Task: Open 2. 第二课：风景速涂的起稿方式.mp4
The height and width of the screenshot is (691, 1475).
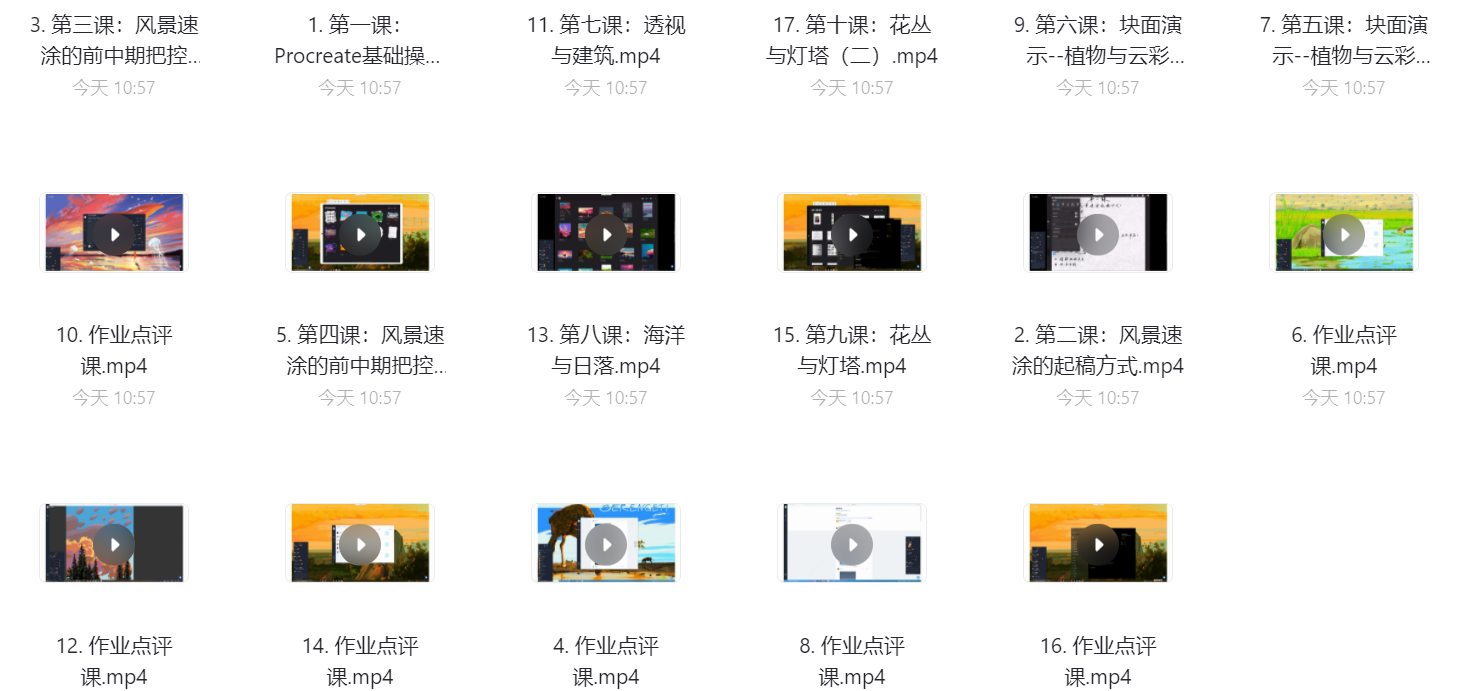Action: pyautogui.click(x=1098, y=234)
